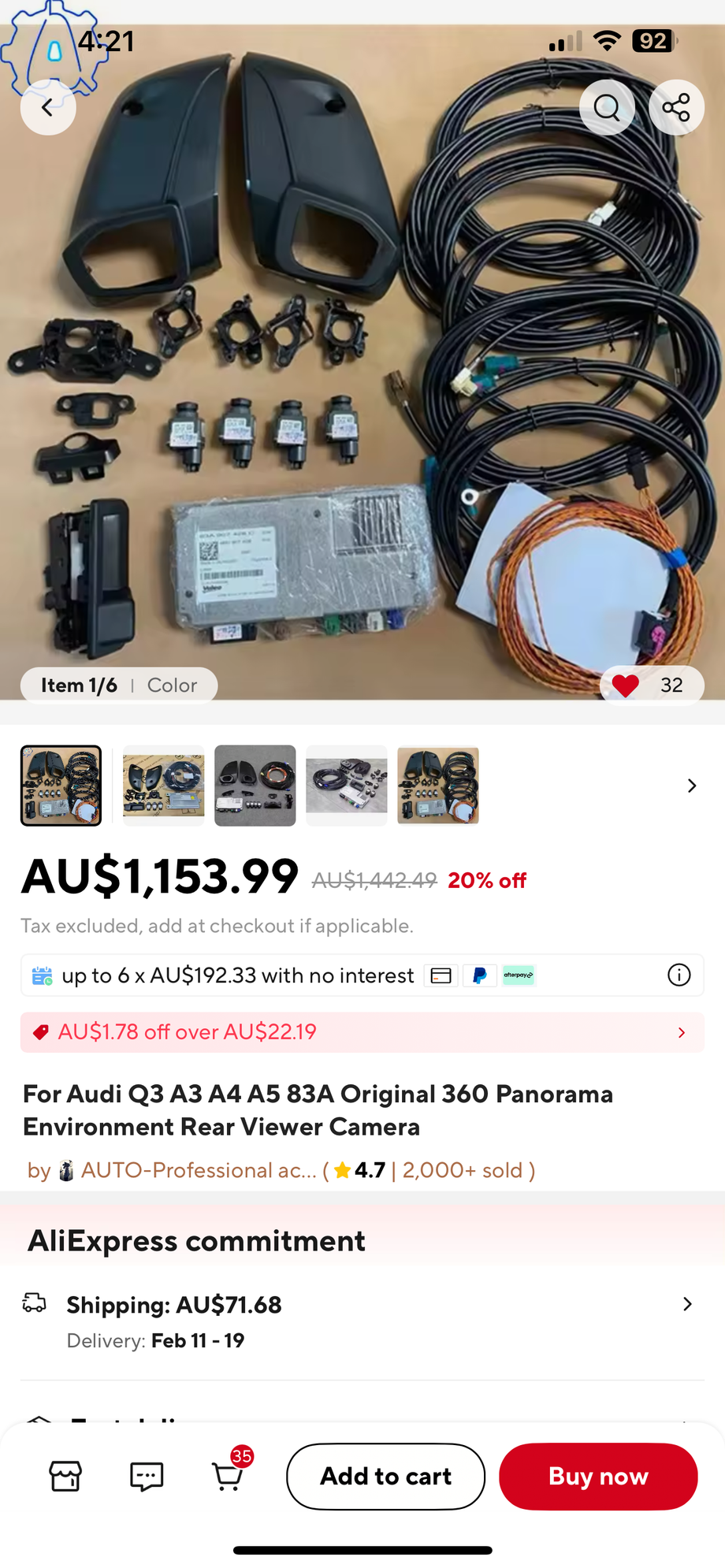
Task: Tap Buy now to purchase
Action: point(598,1476)
